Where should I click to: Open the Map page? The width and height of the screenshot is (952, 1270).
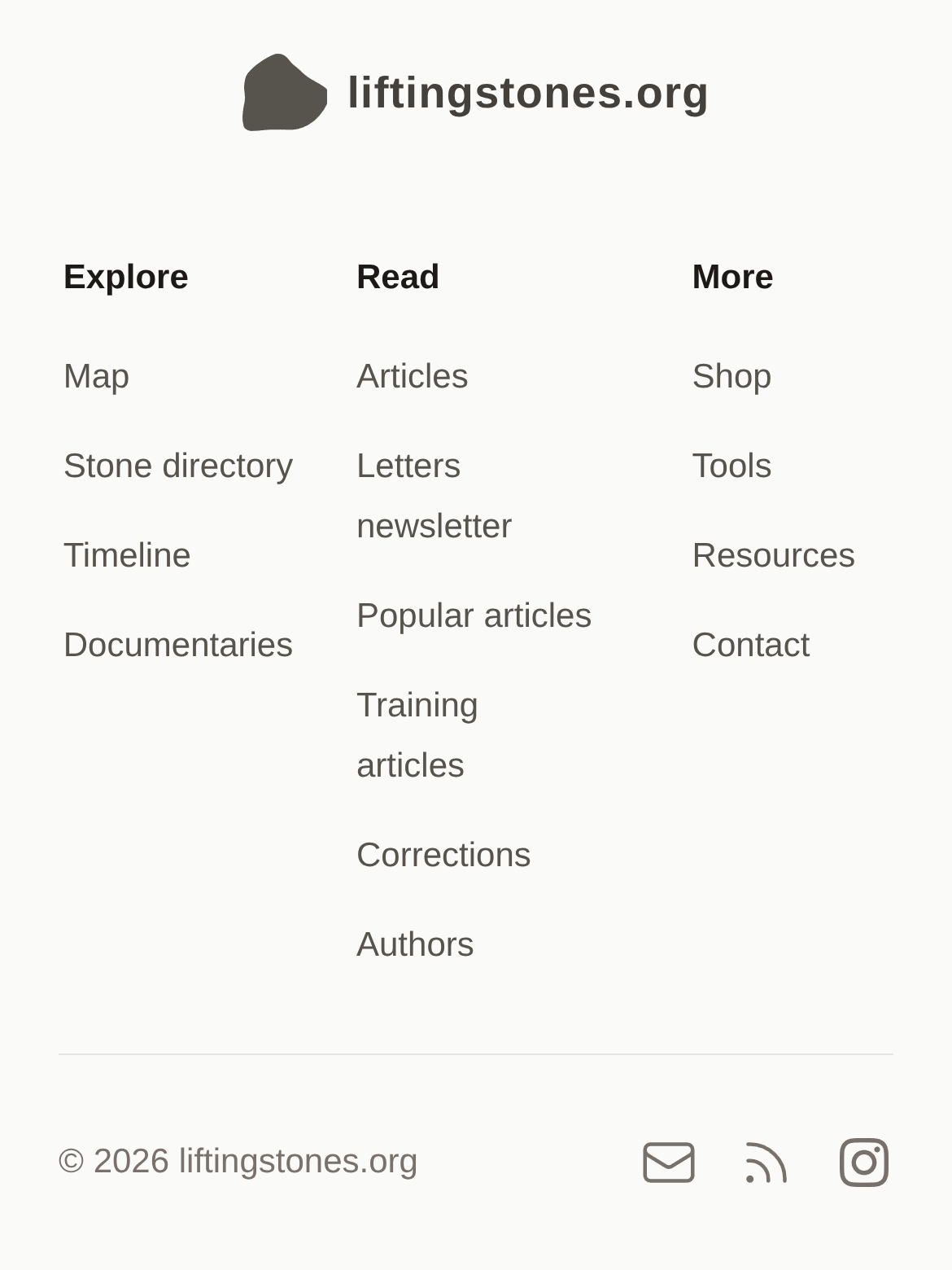point(96,376)
